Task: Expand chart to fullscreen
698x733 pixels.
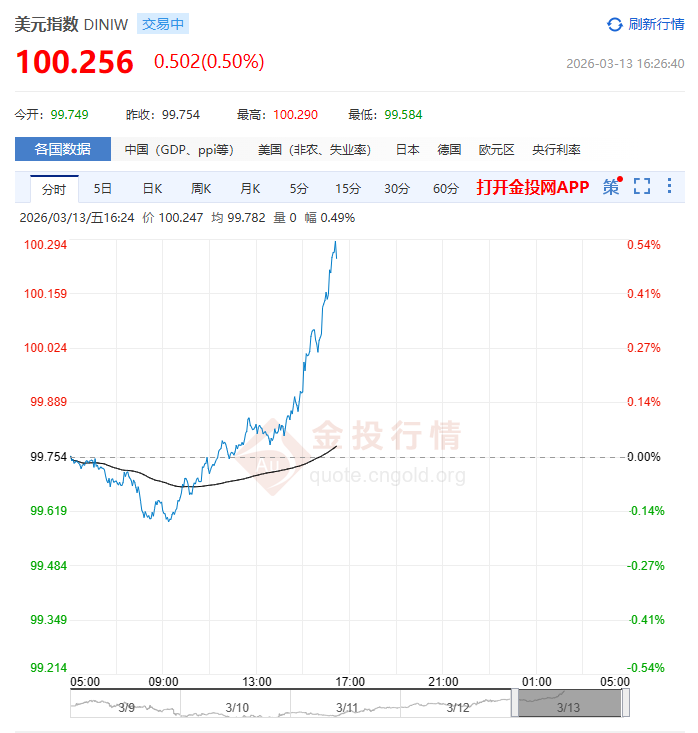Action: pos(642,186)
